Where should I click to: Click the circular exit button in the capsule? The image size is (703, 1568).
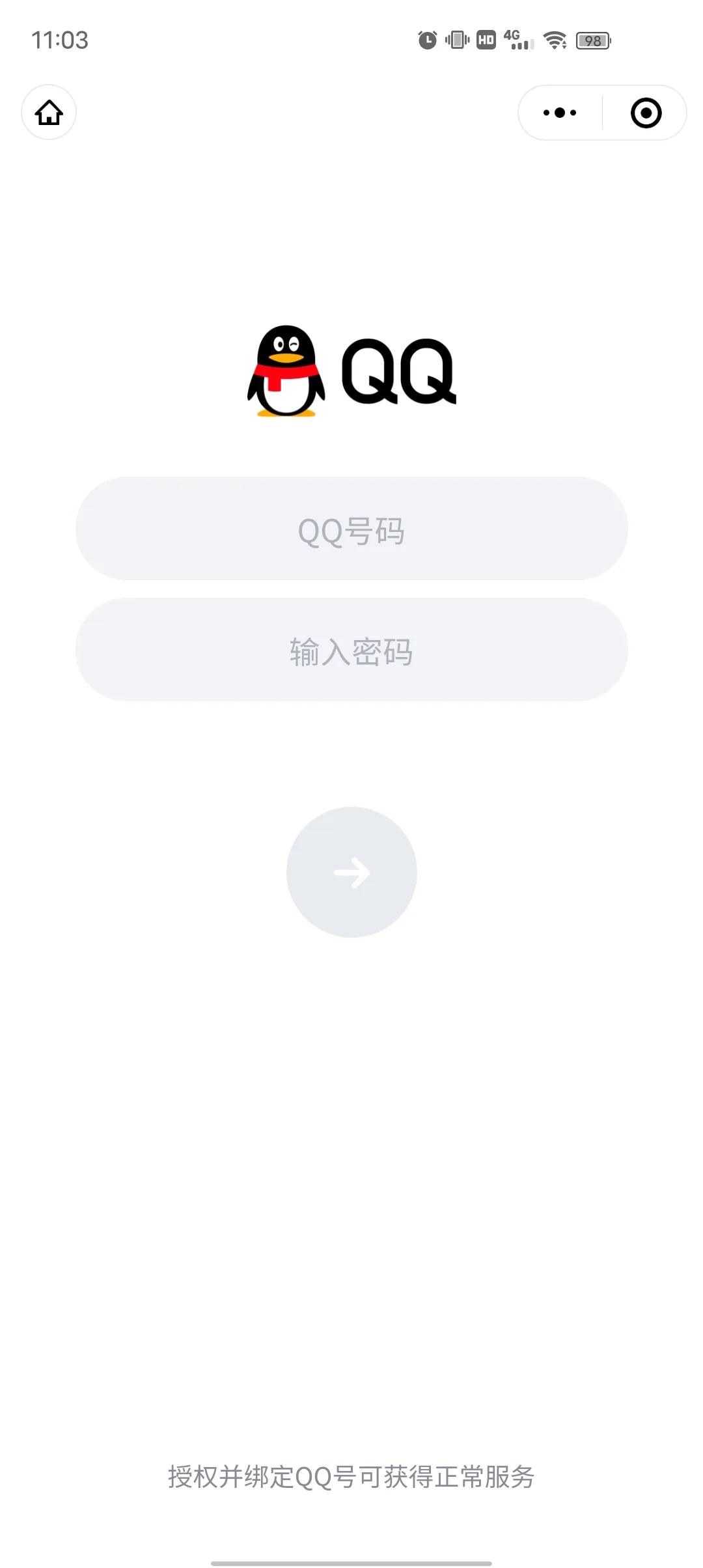tap(644, 112)
